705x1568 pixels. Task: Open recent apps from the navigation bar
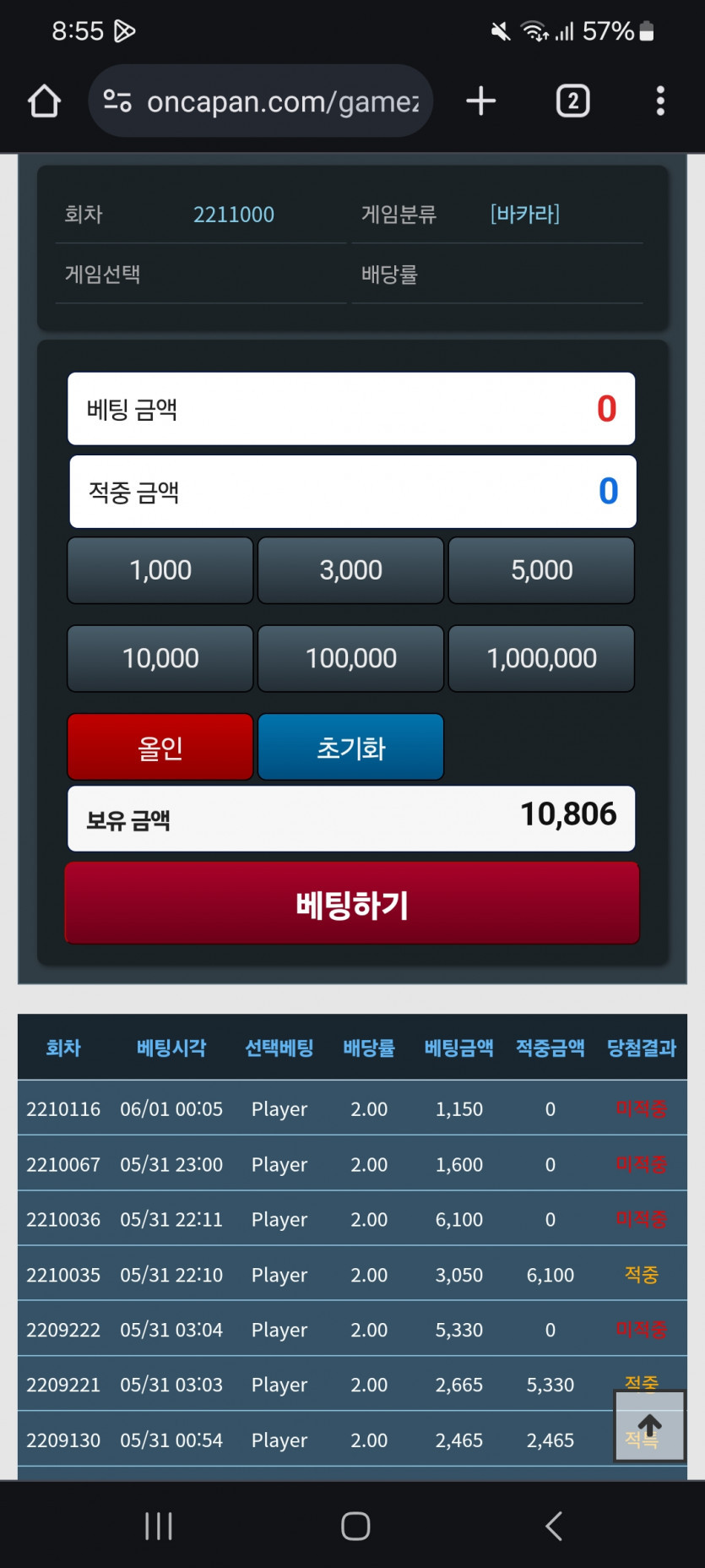(x=159, y=1526)
